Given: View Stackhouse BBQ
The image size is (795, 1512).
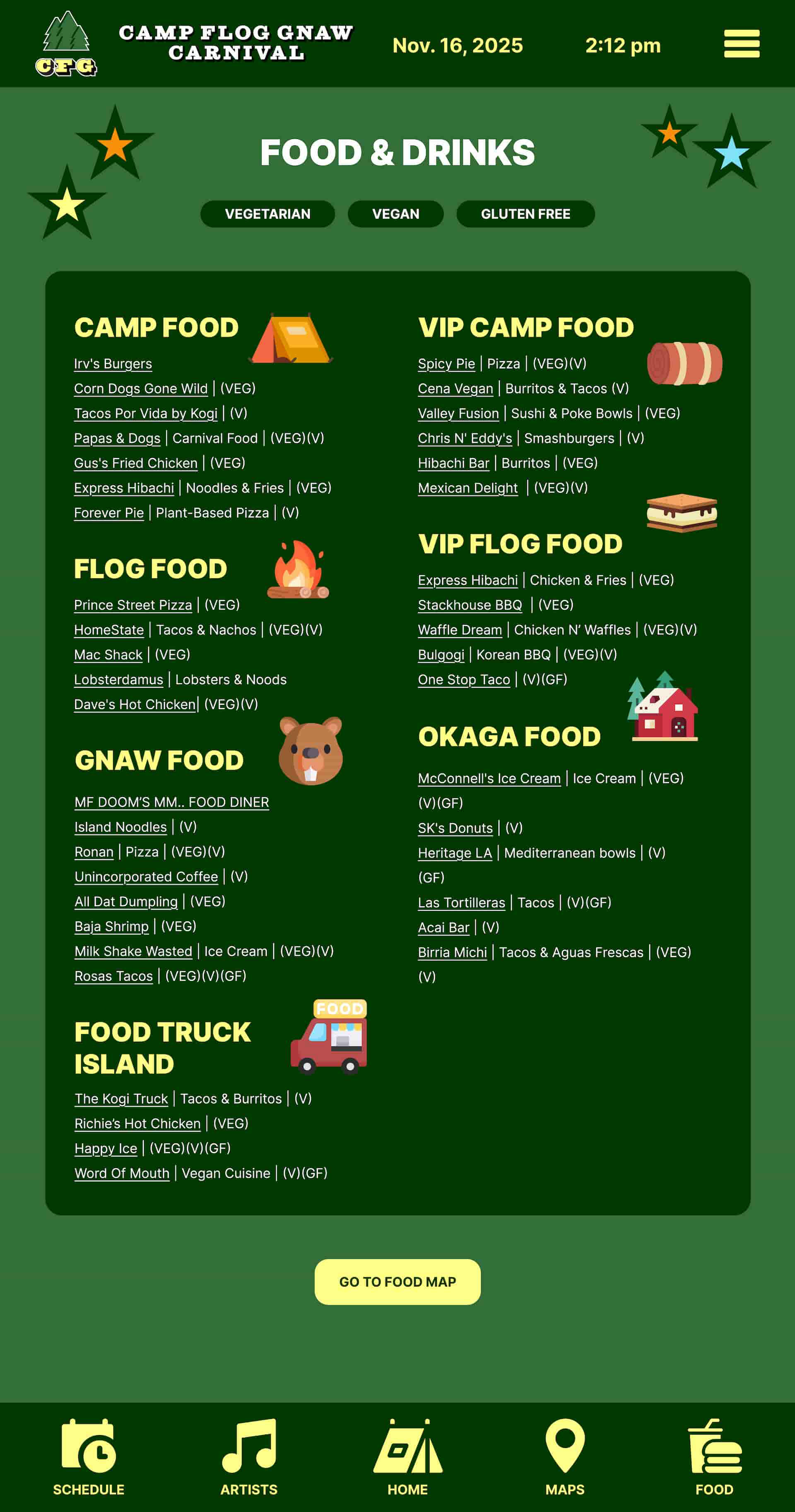Looking at the screenshot, I should [x=470, y=605].
